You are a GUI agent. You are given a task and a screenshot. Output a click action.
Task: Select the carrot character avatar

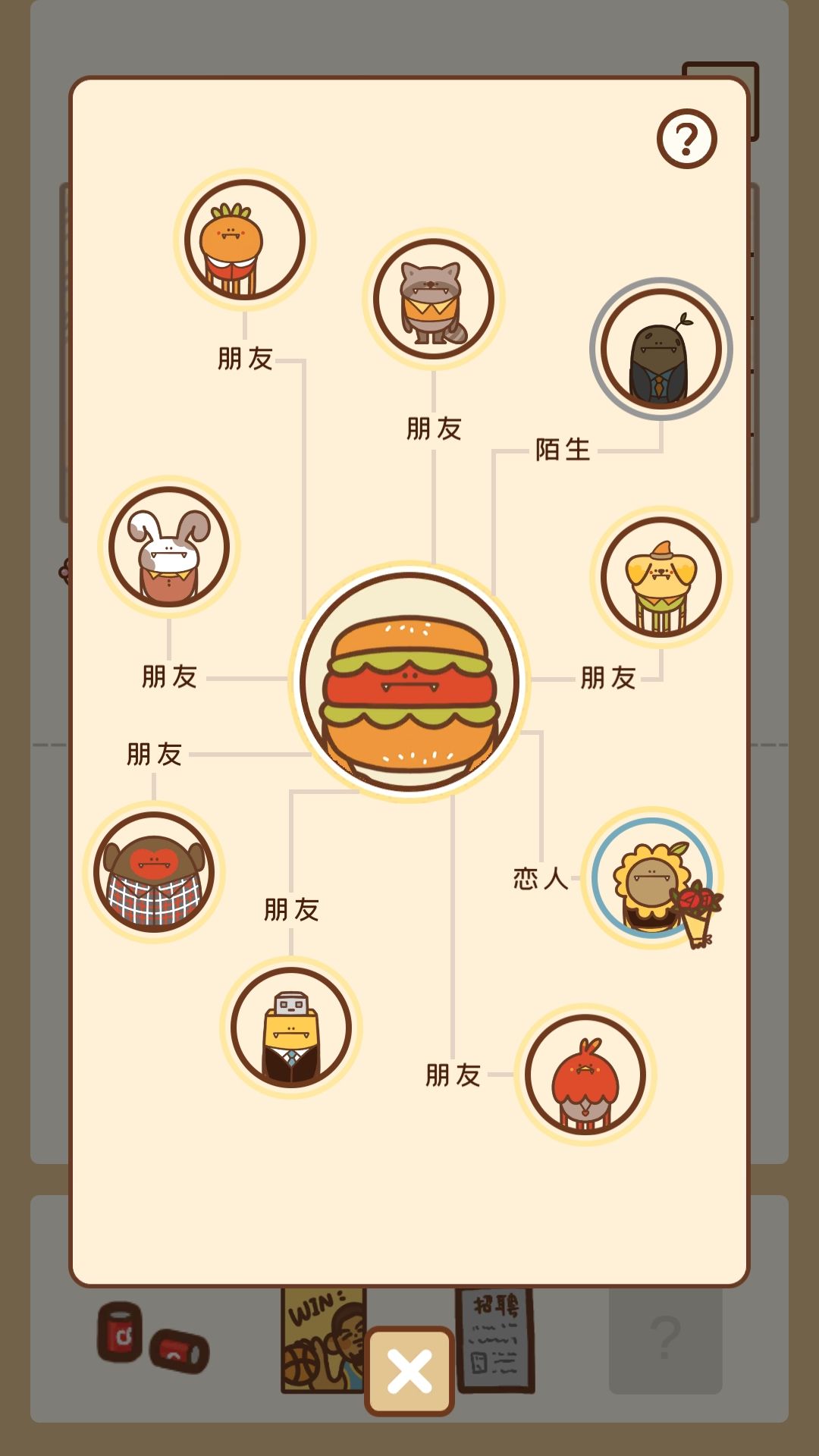245,240
